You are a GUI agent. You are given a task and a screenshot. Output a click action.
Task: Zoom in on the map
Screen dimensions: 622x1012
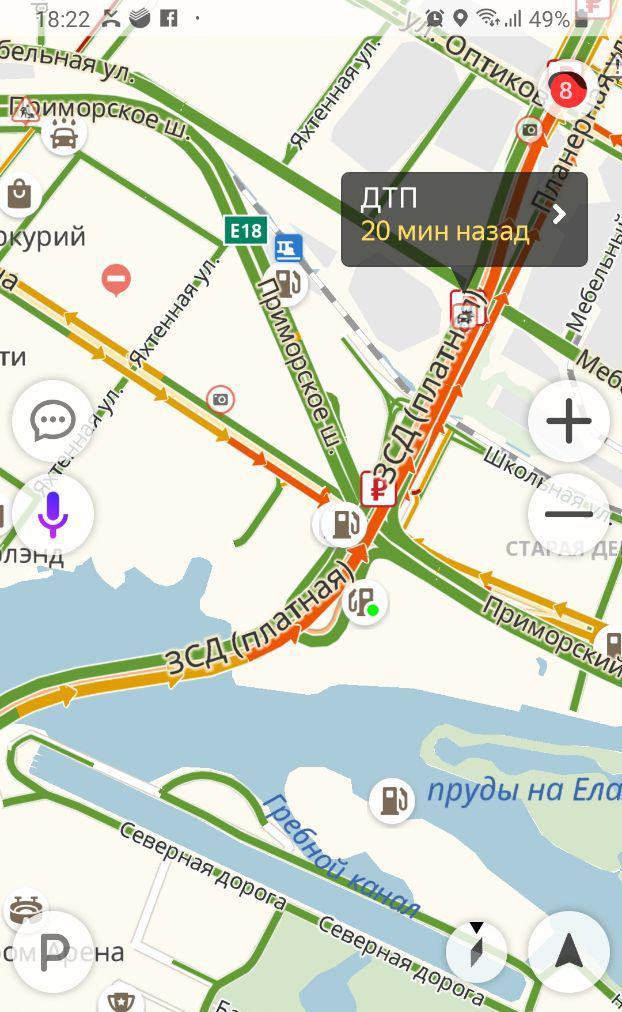[569, 421]
